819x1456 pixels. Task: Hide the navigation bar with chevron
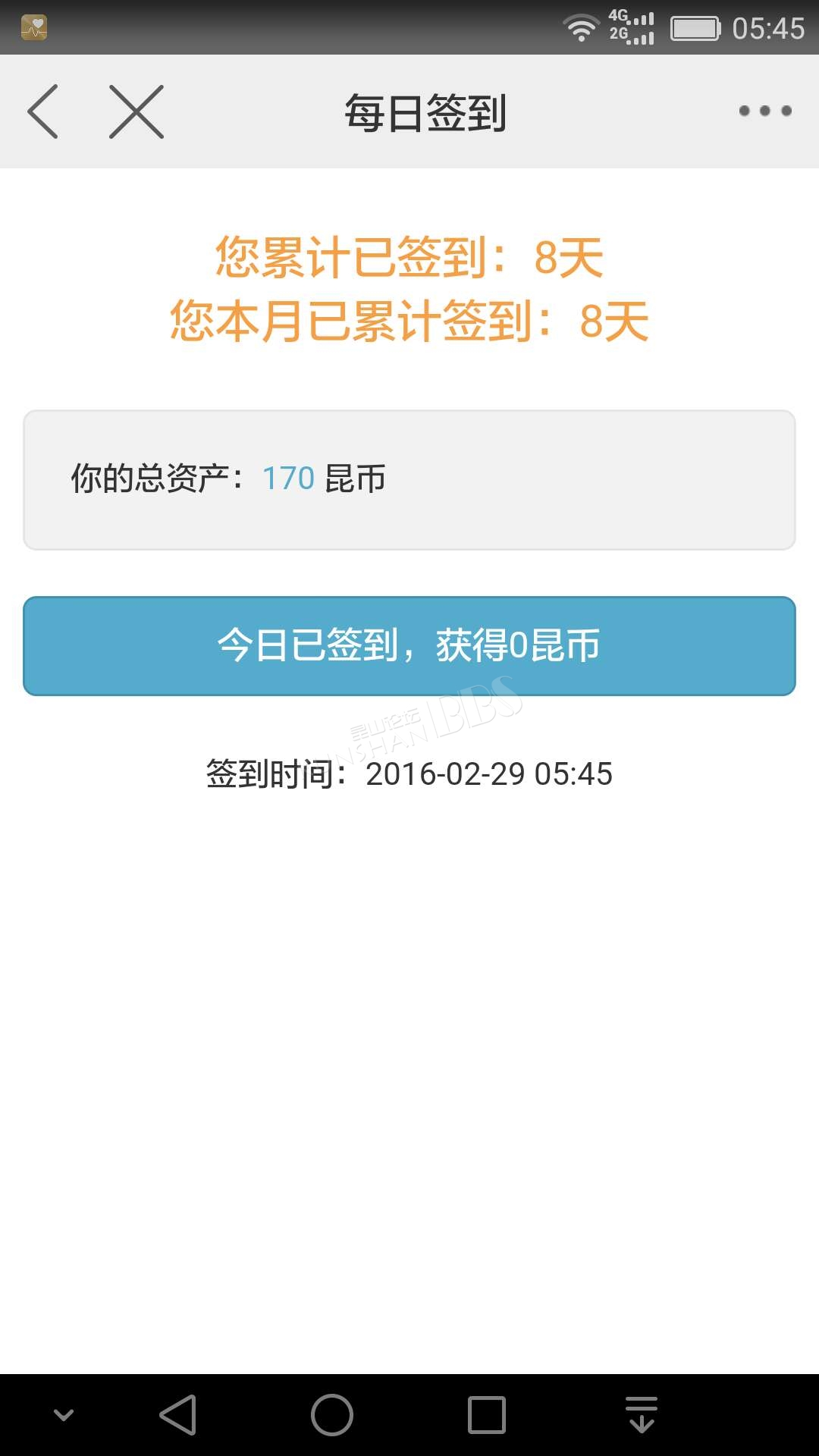pyautogui.click(x=64, y=1415)
